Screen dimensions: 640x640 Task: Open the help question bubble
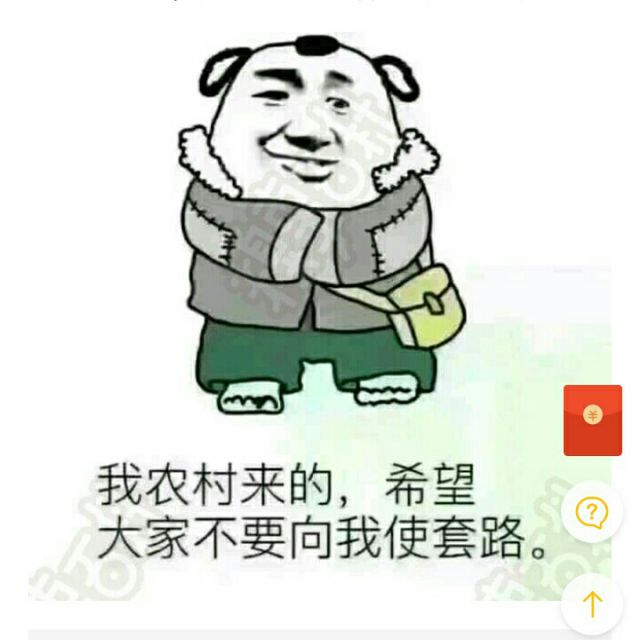click(x=591, y=511)
